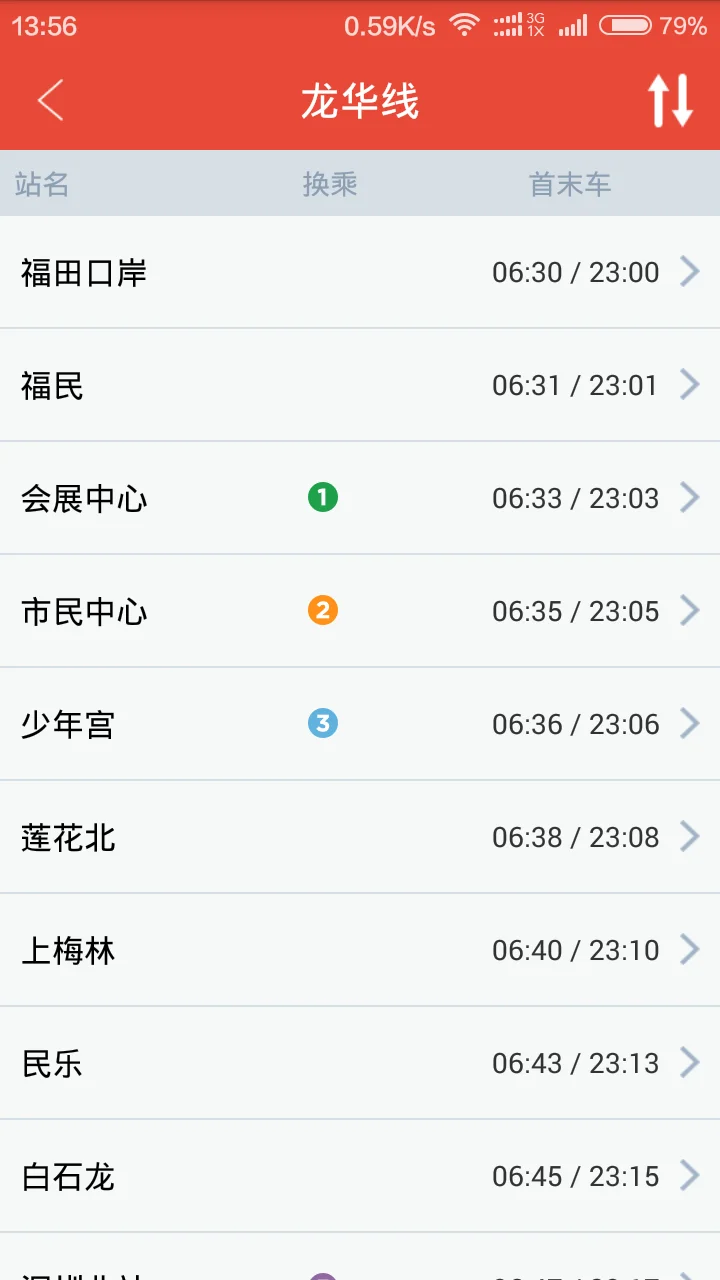This screenshot has width=720, height=1280.
Task: Select the 换乘 column header
Action: pos(330,184)
